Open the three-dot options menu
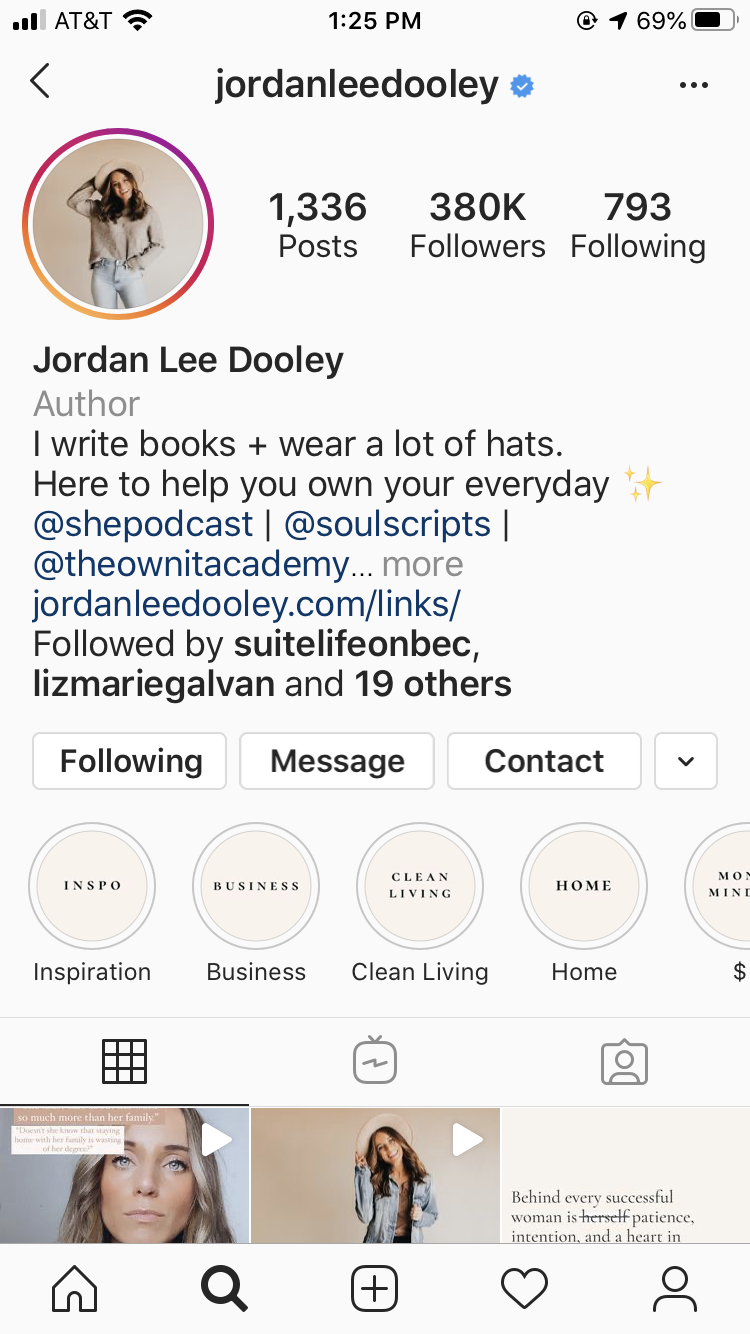Screen dimensions: 750x1334 tap(693, 86)
